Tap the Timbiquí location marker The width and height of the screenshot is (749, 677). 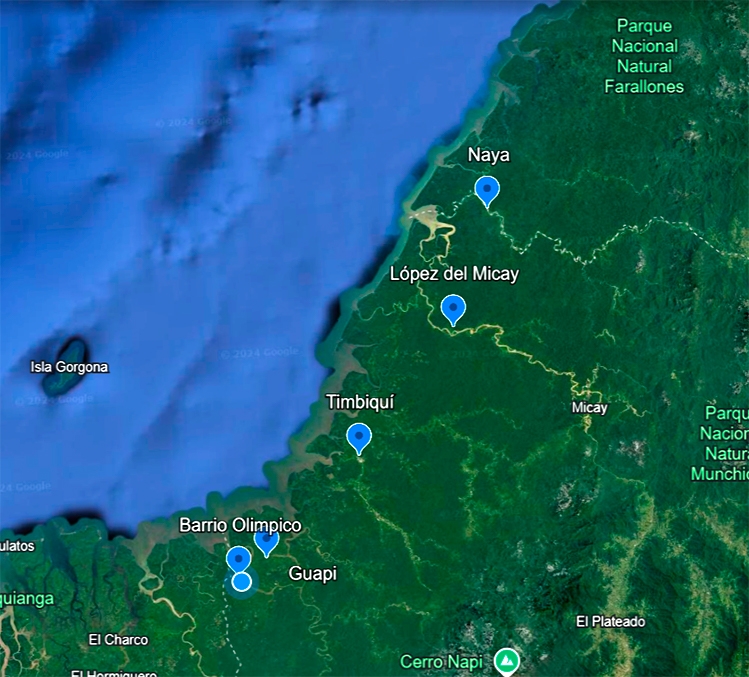coord(359,437)
